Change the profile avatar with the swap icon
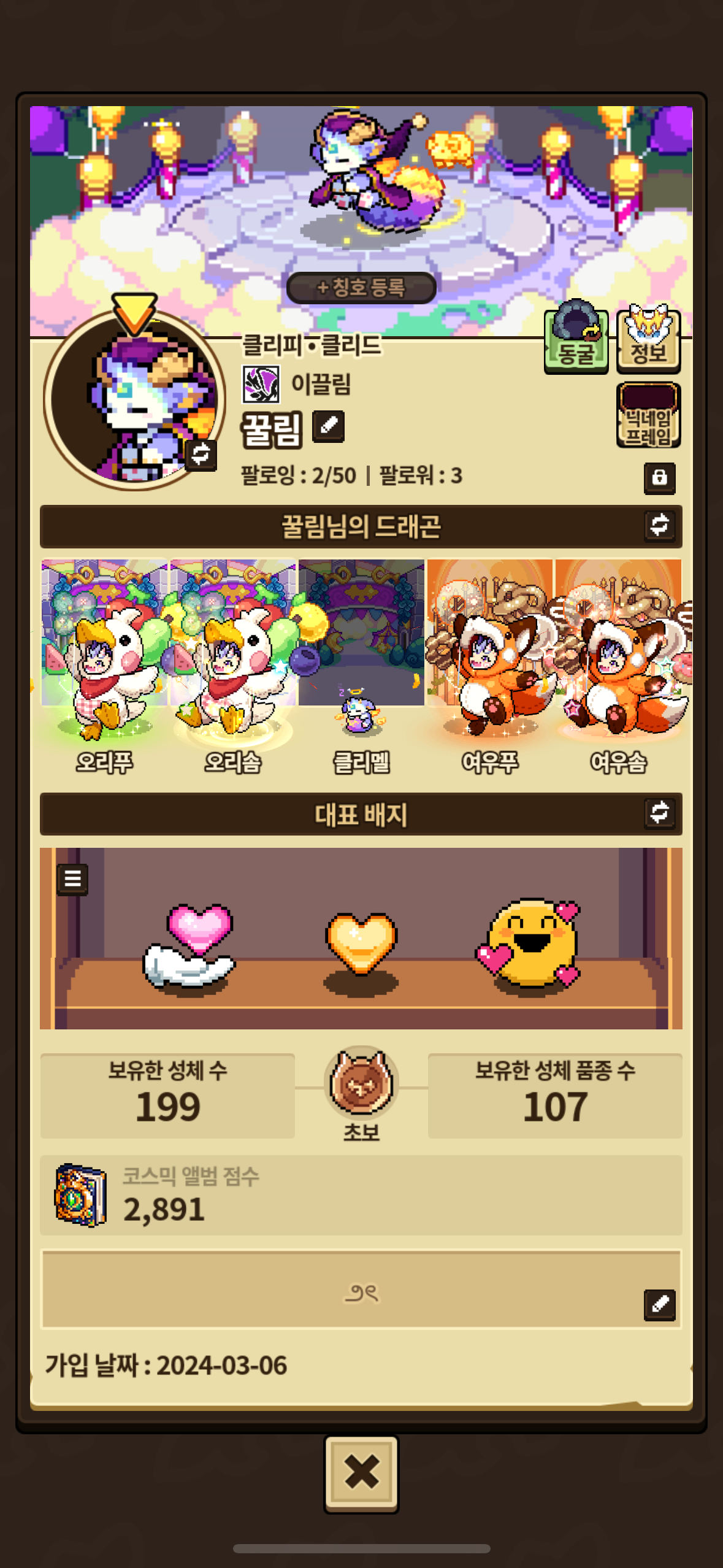This screenshot has height=1568, width=723. (201, 455)
